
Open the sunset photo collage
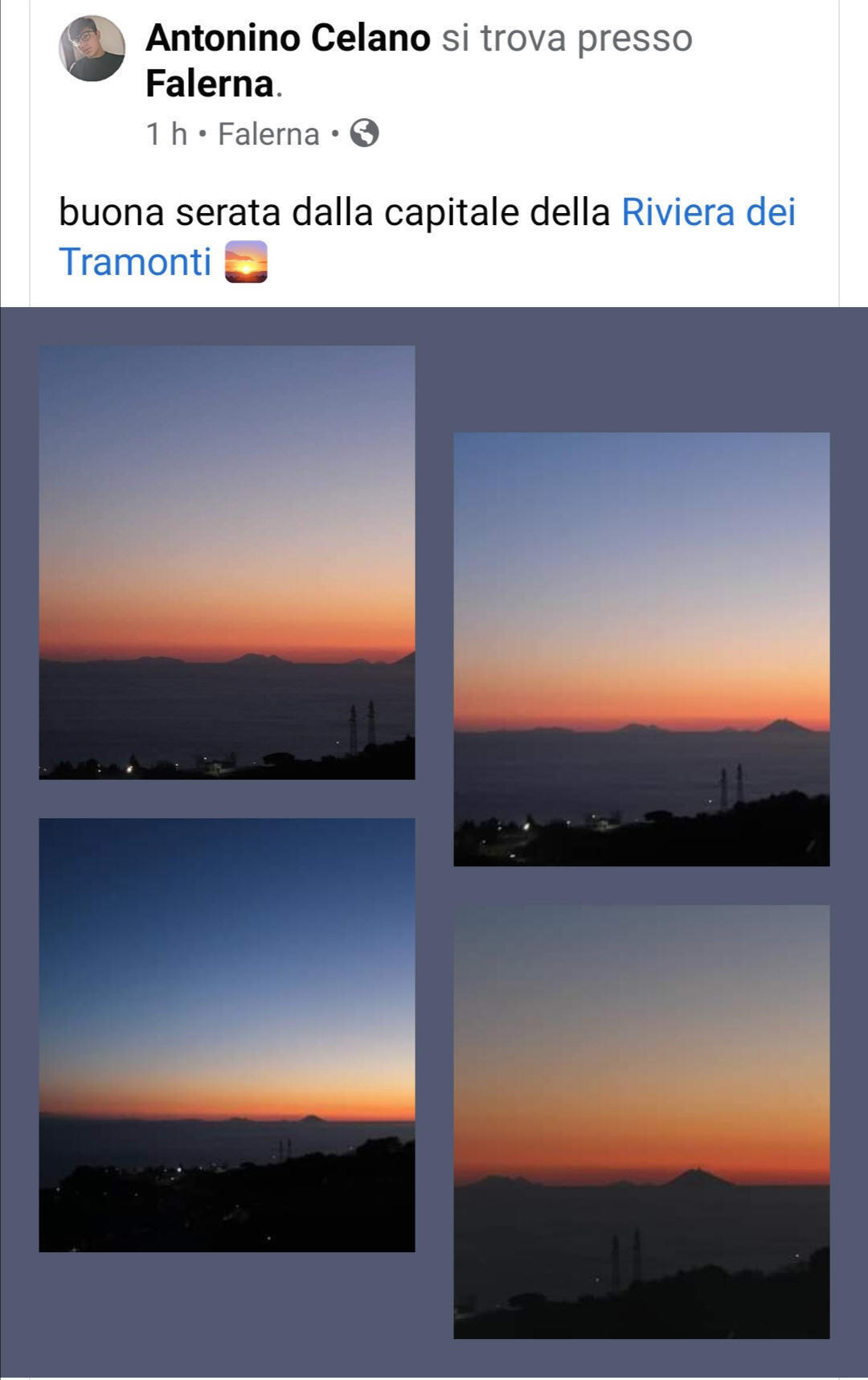[x=434, y=840]
